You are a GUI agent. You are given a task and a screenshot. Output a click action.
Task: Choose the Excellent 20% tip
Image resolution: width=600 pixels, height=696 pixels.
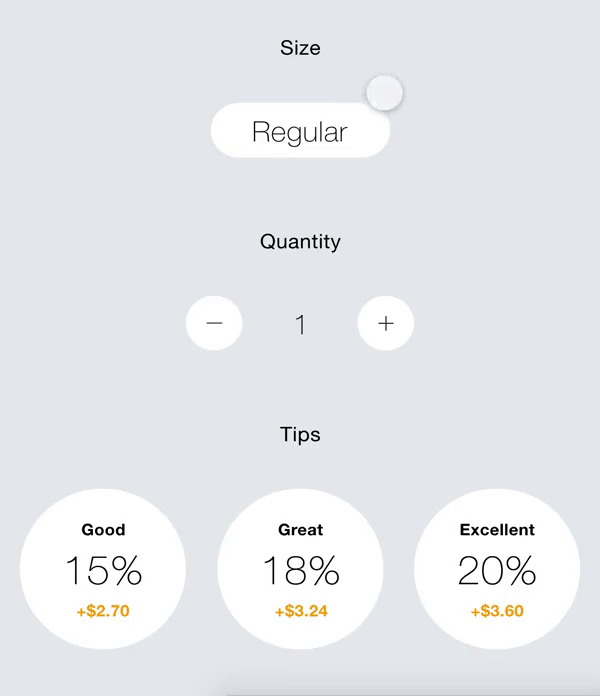tap(497, 569)
